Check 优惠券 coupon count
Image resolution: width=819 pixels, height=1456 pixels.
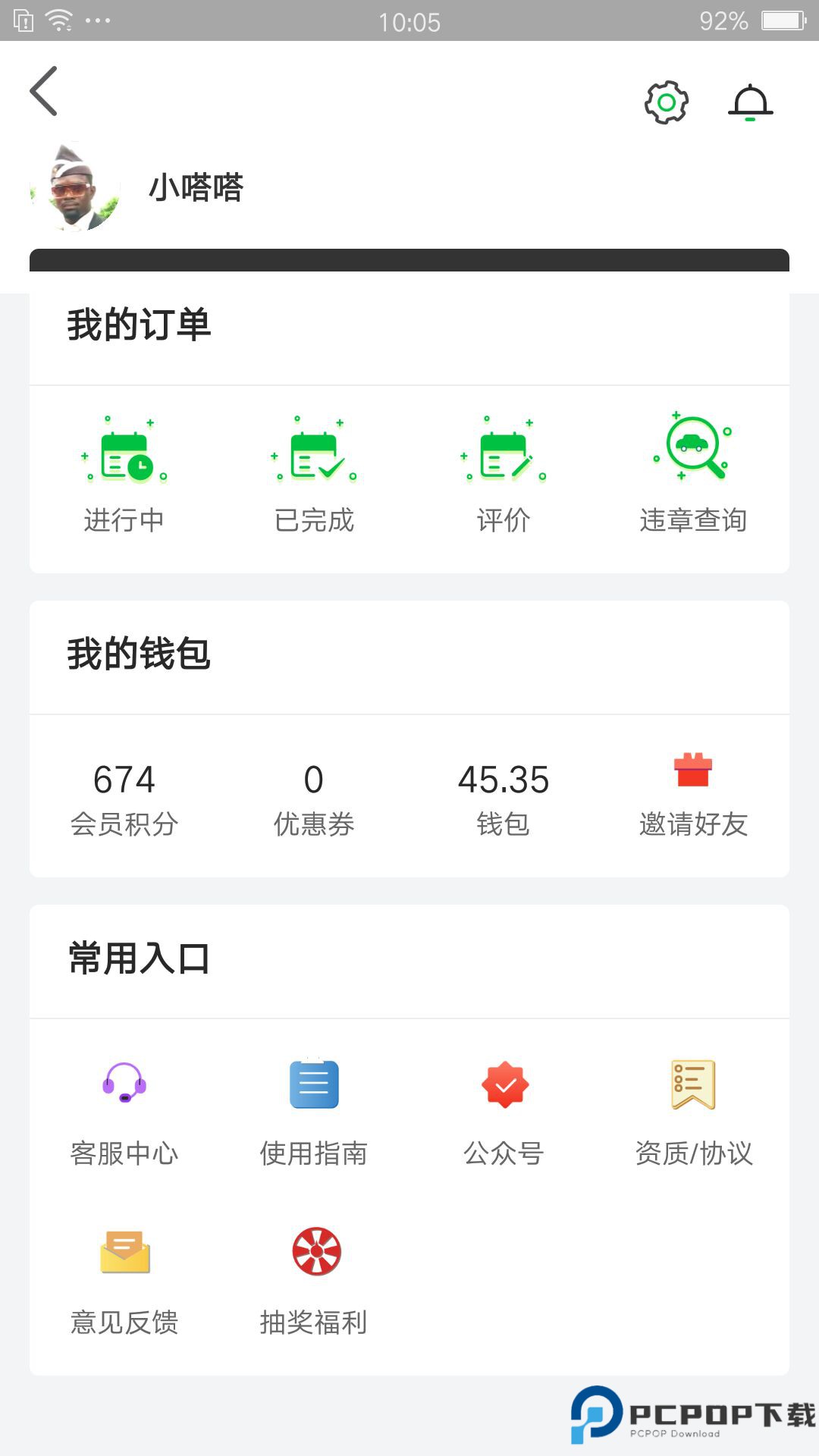[315, 796]
